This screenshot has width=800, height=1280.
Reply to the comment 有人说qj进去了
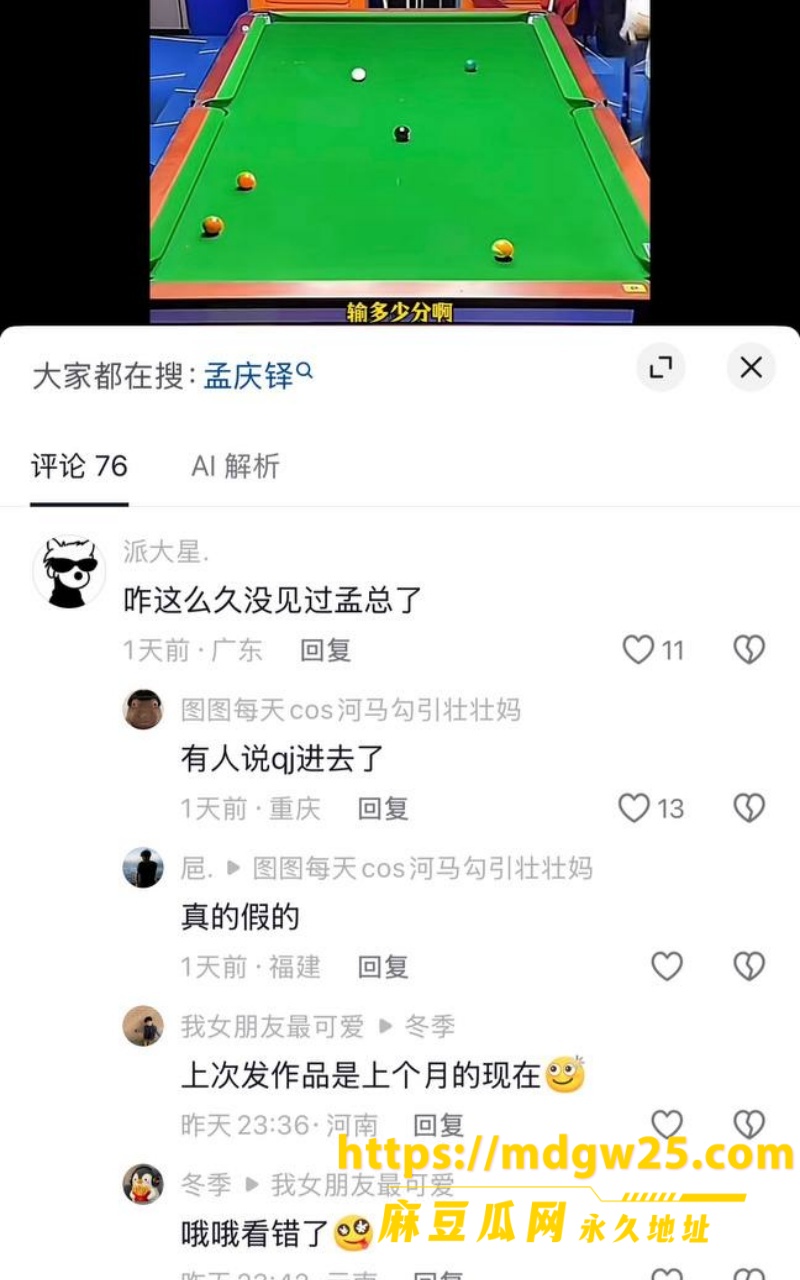(x=384, y=808)
